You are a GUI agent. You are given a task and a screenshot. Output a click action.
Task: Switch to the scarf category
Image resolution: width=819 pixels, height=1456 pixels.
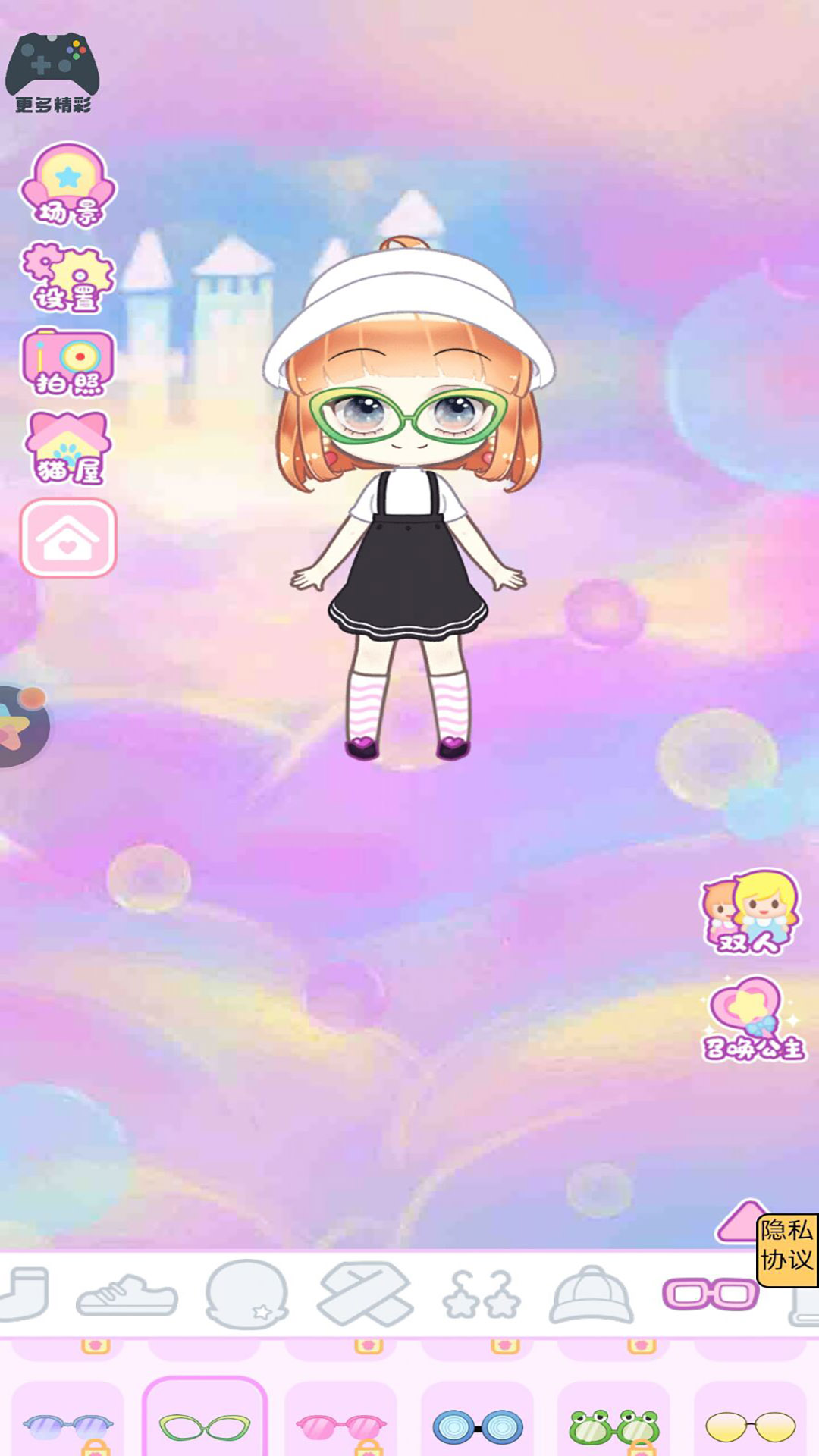[365, 1295]
